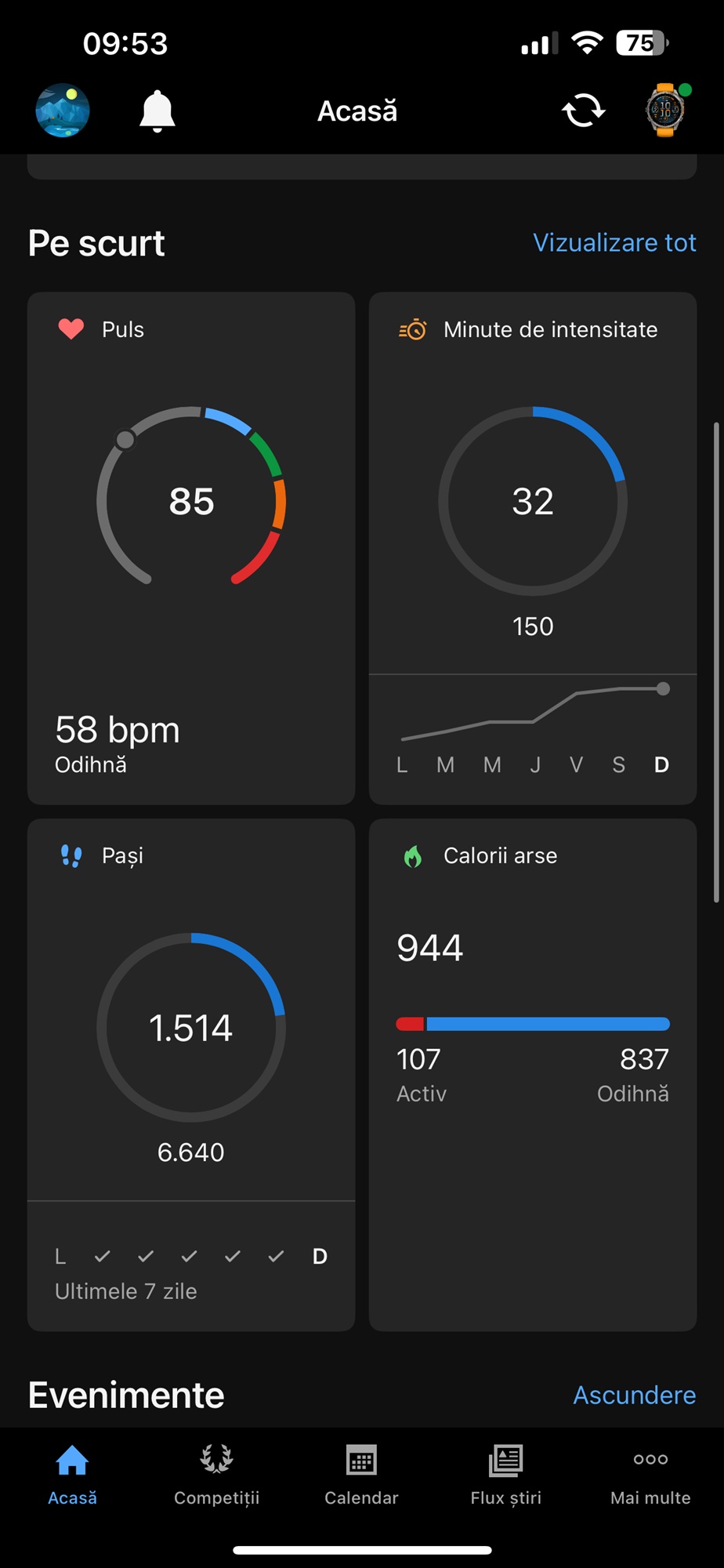
Task: Open the connected watch device icon
Action: 667,110
